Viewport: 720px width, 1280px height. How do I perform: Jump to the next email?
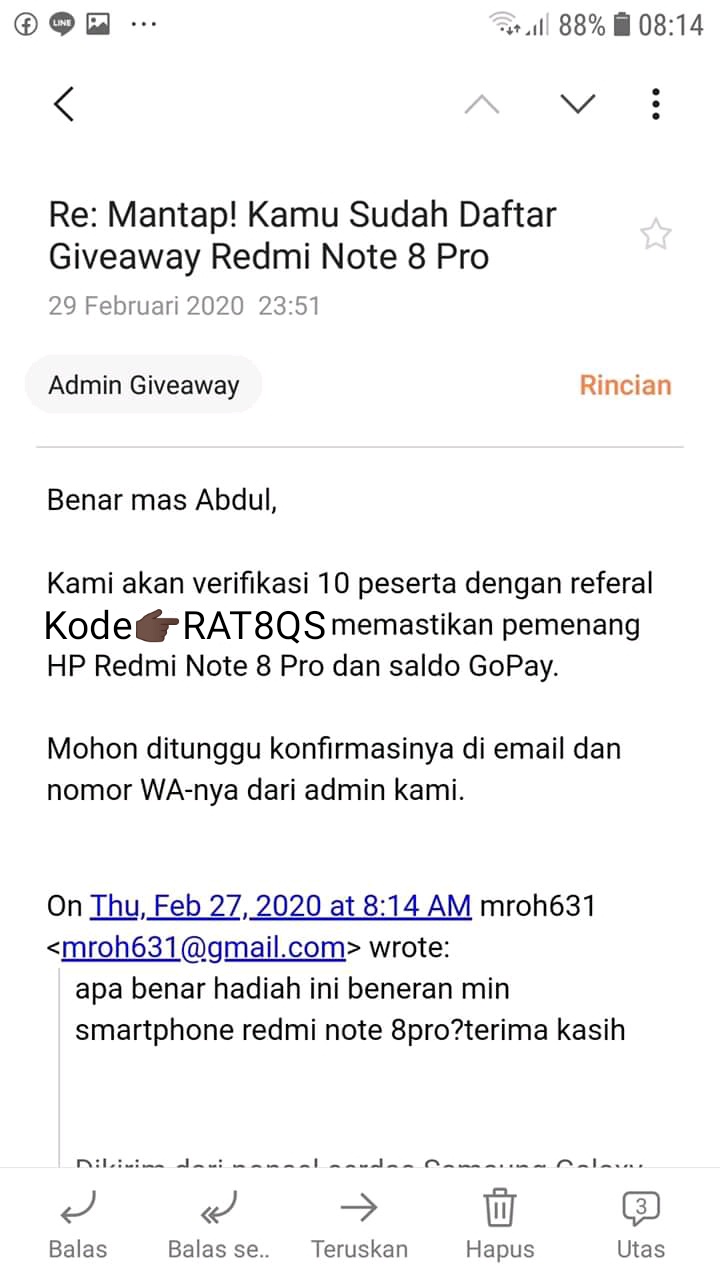(x=577, y=104)
